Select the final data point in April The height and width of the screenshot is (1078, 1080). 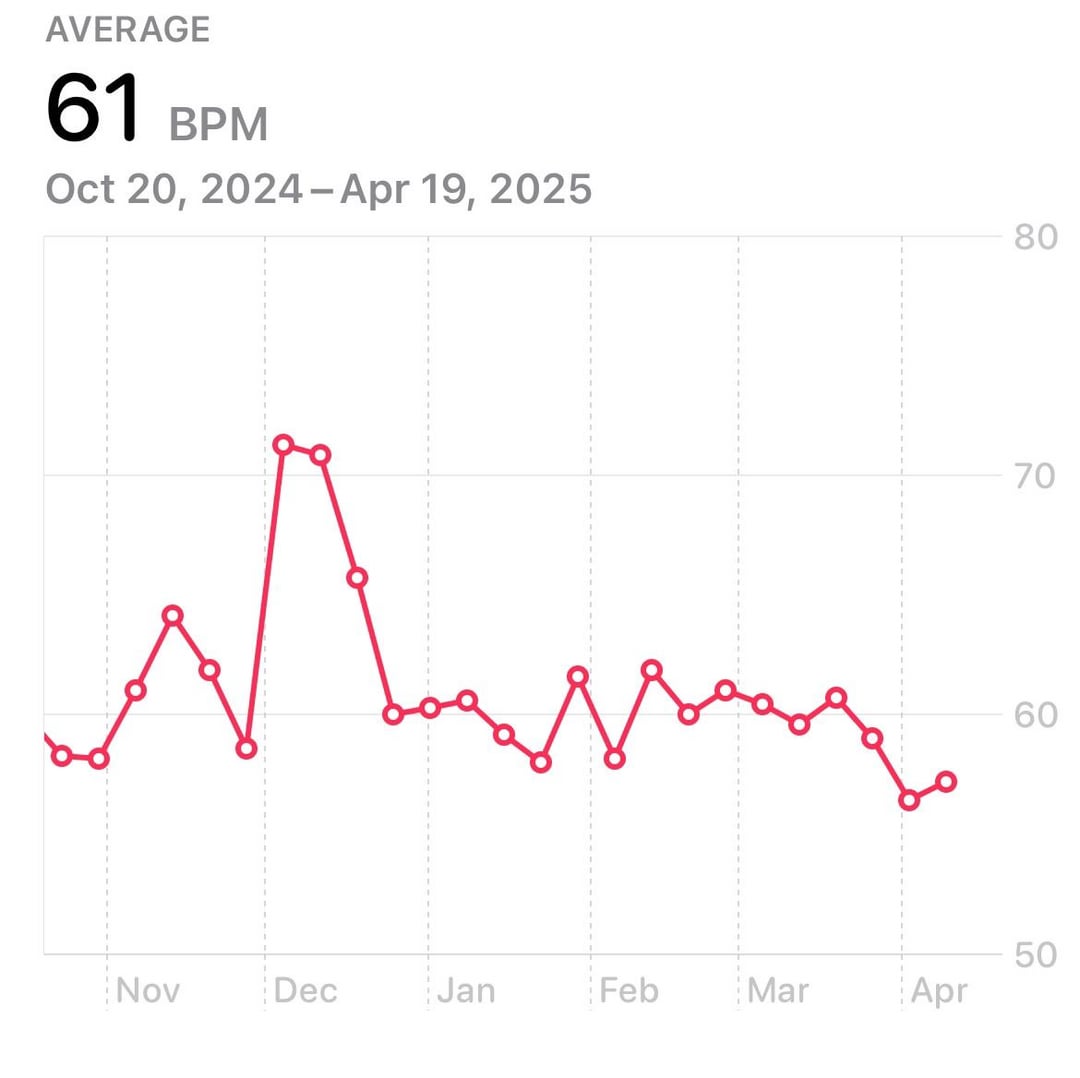946,782
